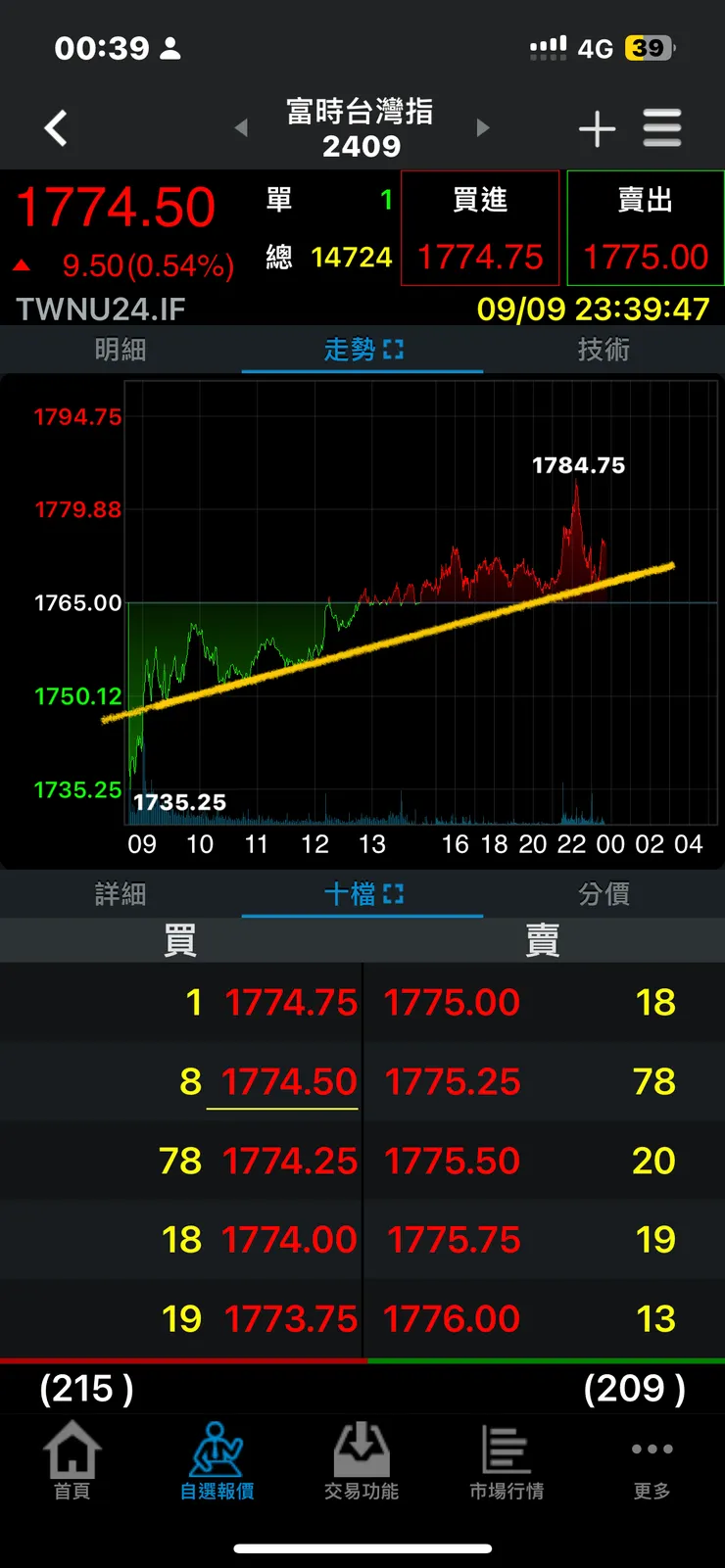This screenshot has width=725, height=1568.
Task: Select the 分價 price distribution view
Action: (x=604, y=893)
